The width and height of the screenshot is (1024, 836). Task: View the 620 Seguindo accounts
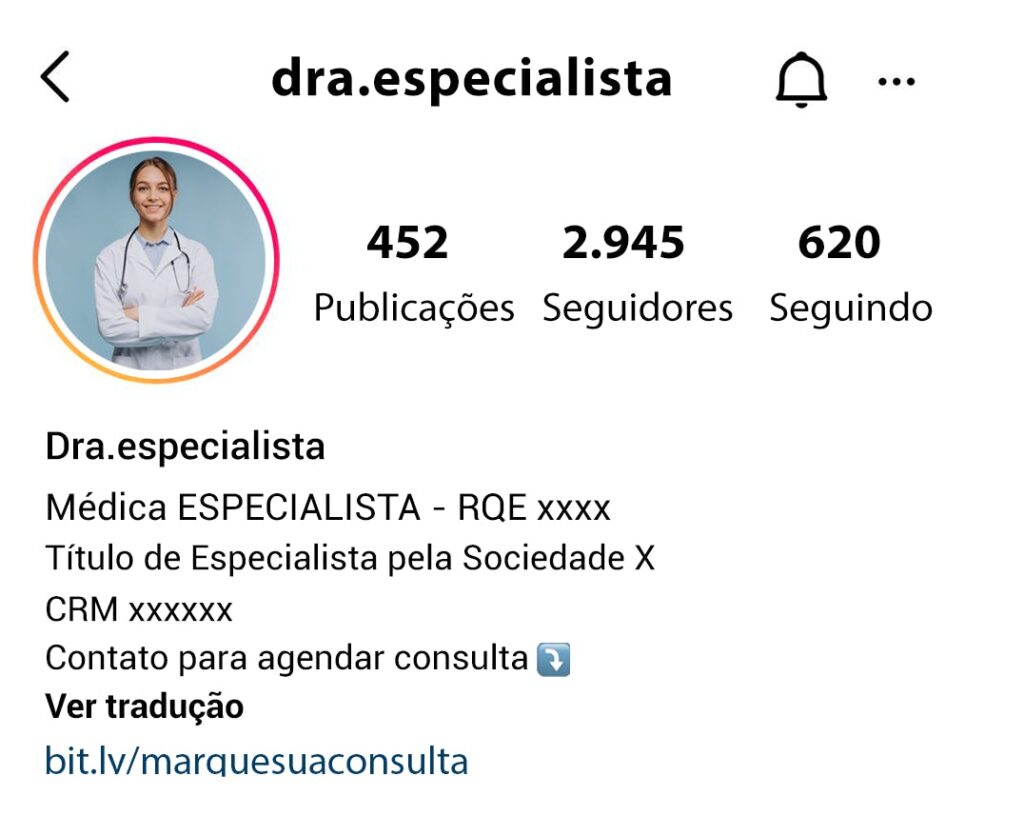[849, 273]
